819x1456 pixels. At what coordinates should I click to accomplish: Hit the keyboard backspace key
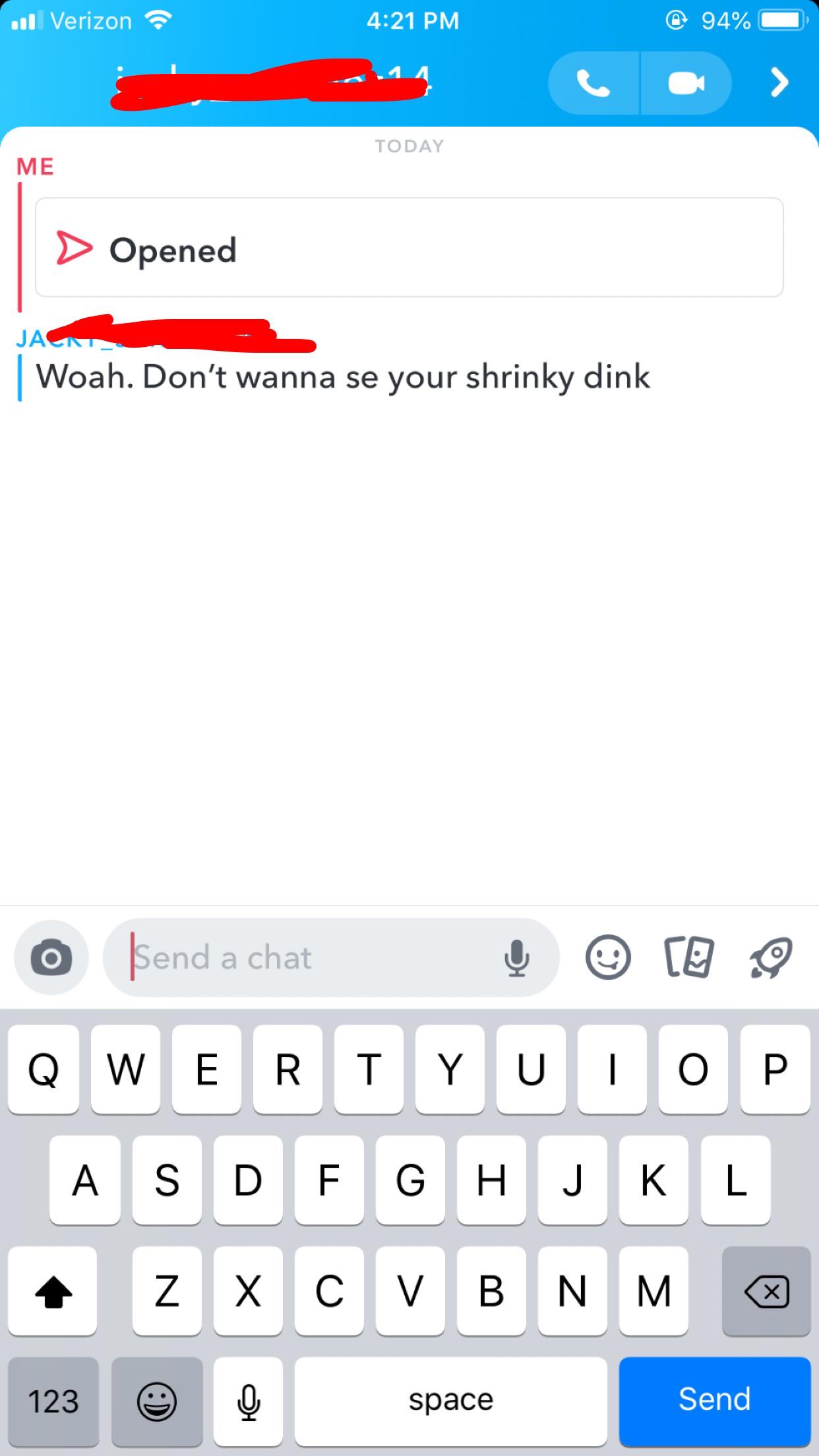[766, 1291]
